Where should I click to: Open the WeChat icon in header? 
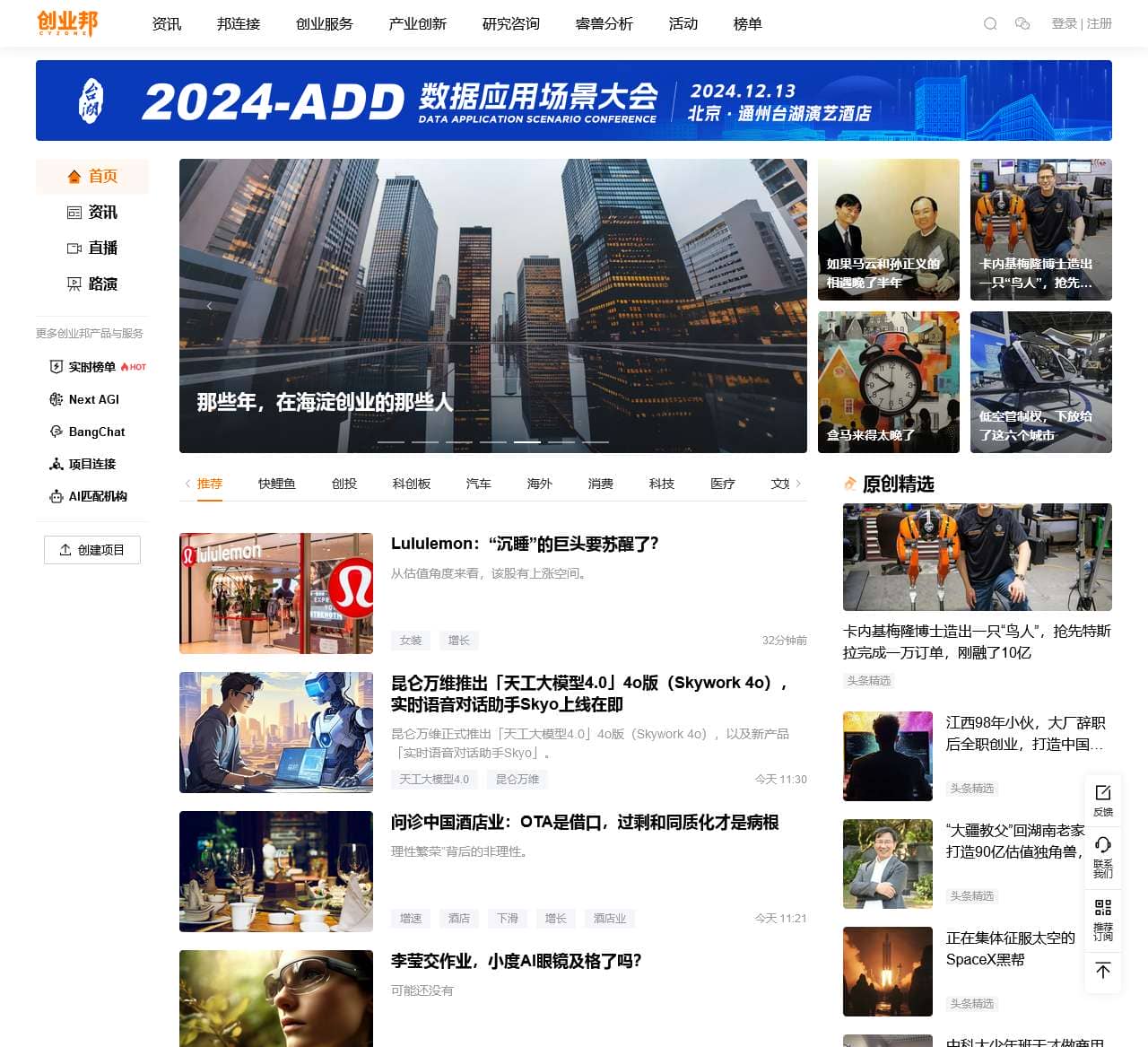1022,23
